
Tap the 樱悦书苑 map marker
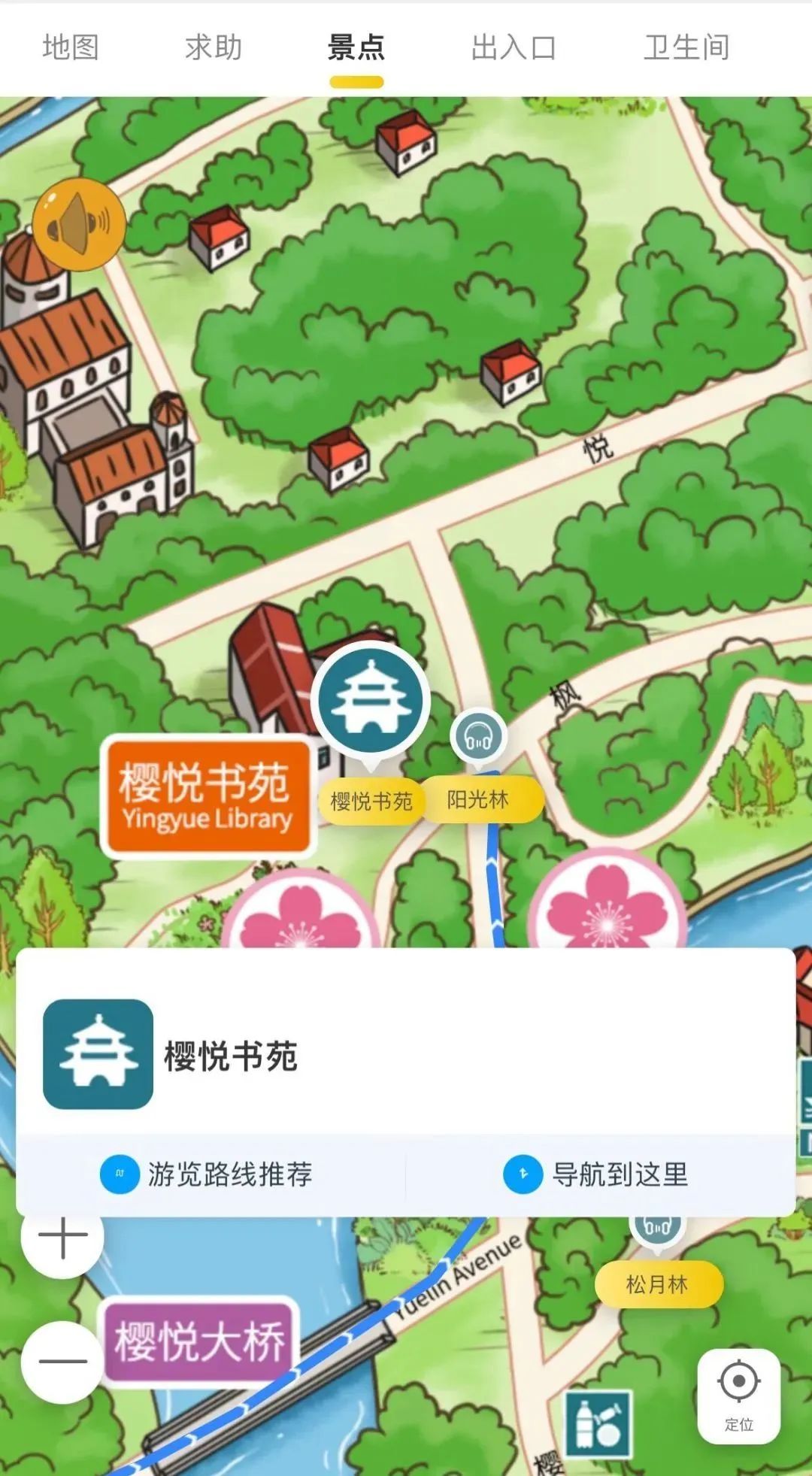tap(371, 701)
